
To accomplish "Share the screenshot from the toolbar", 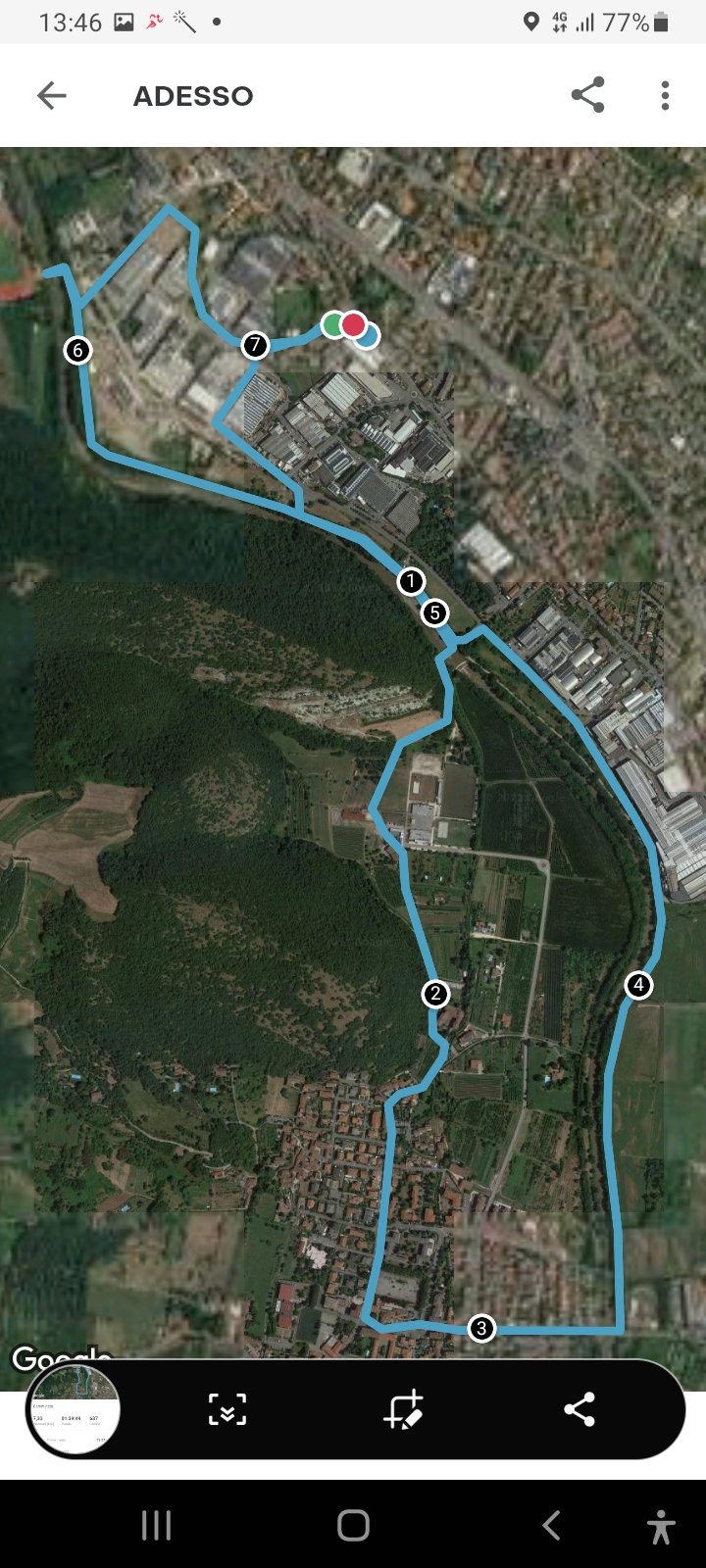I will click(x=580, y=1409).
